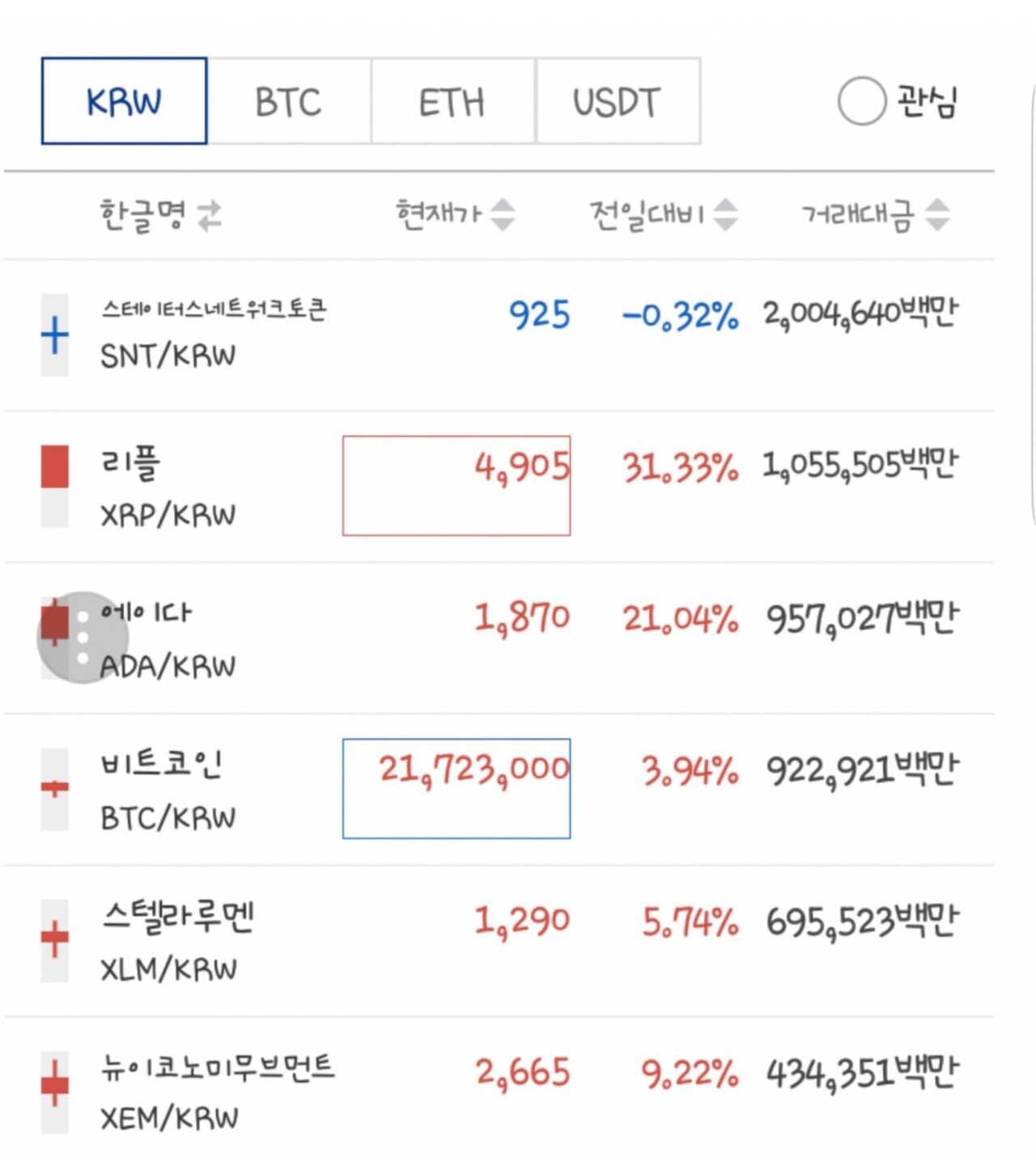This screenshot has width=1036, height=1161.
Task: Click the sort arrows next to 한글명
Action: coord(210,213)
